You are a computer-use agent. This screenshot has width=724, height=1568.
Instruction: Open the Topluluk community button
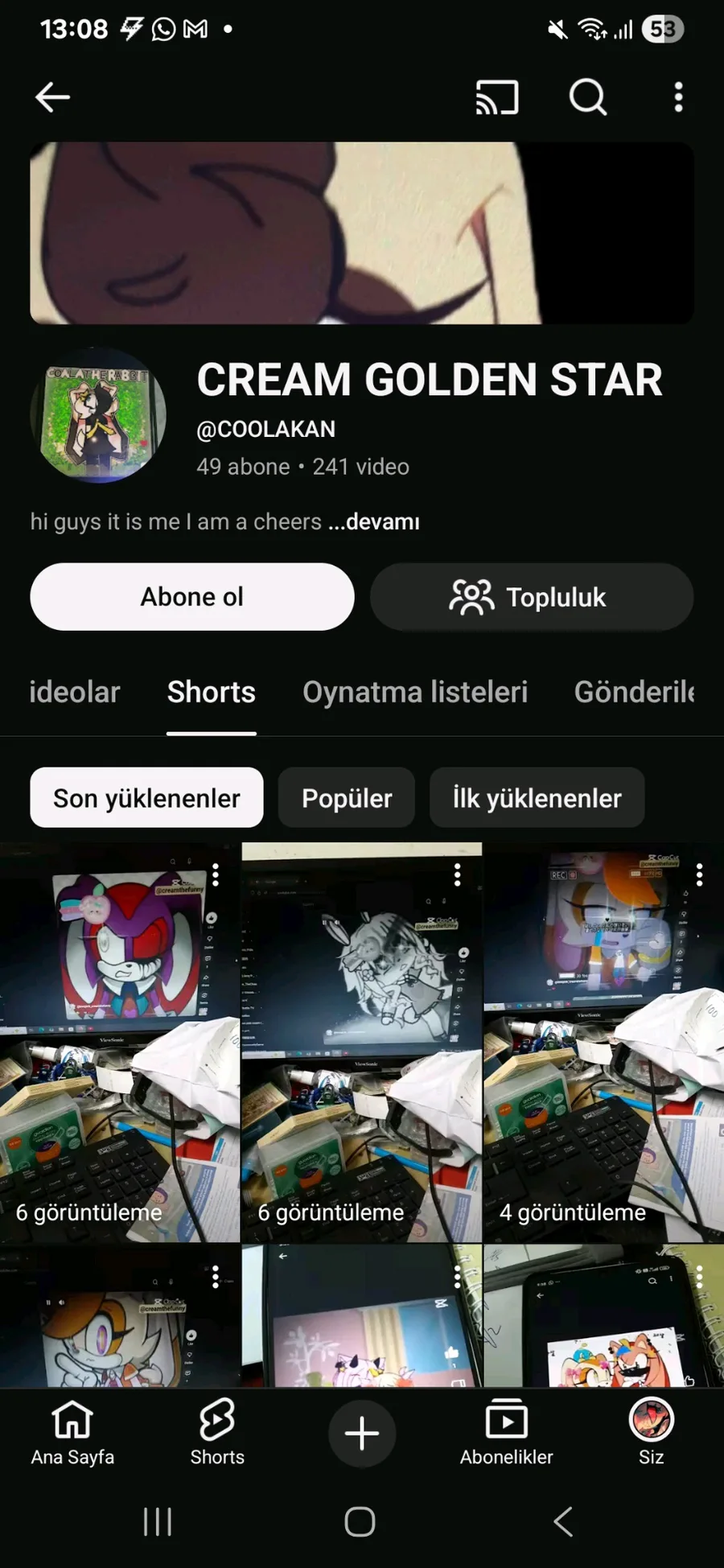coord(532,597)
